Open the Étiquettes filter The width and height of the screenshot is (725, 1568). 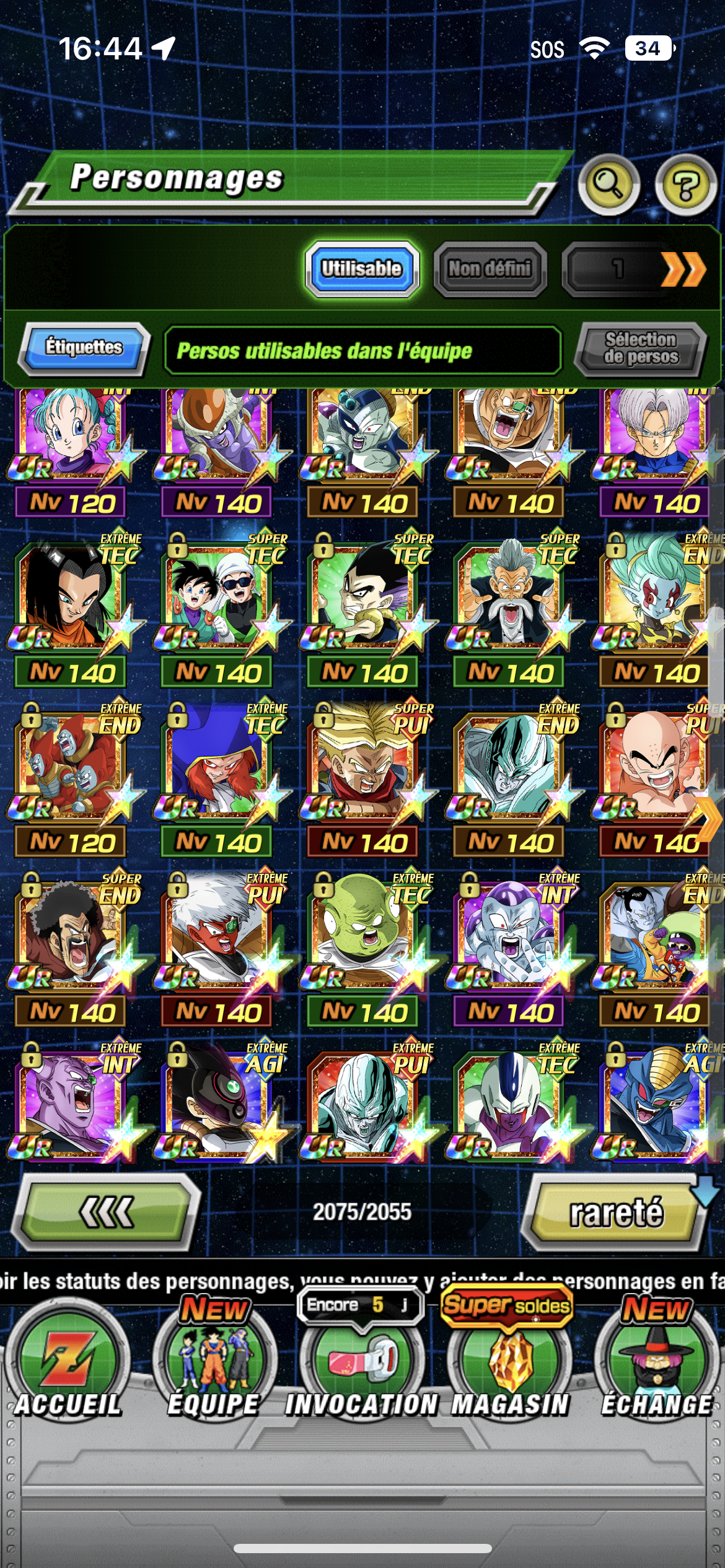(x=84, y=347)
